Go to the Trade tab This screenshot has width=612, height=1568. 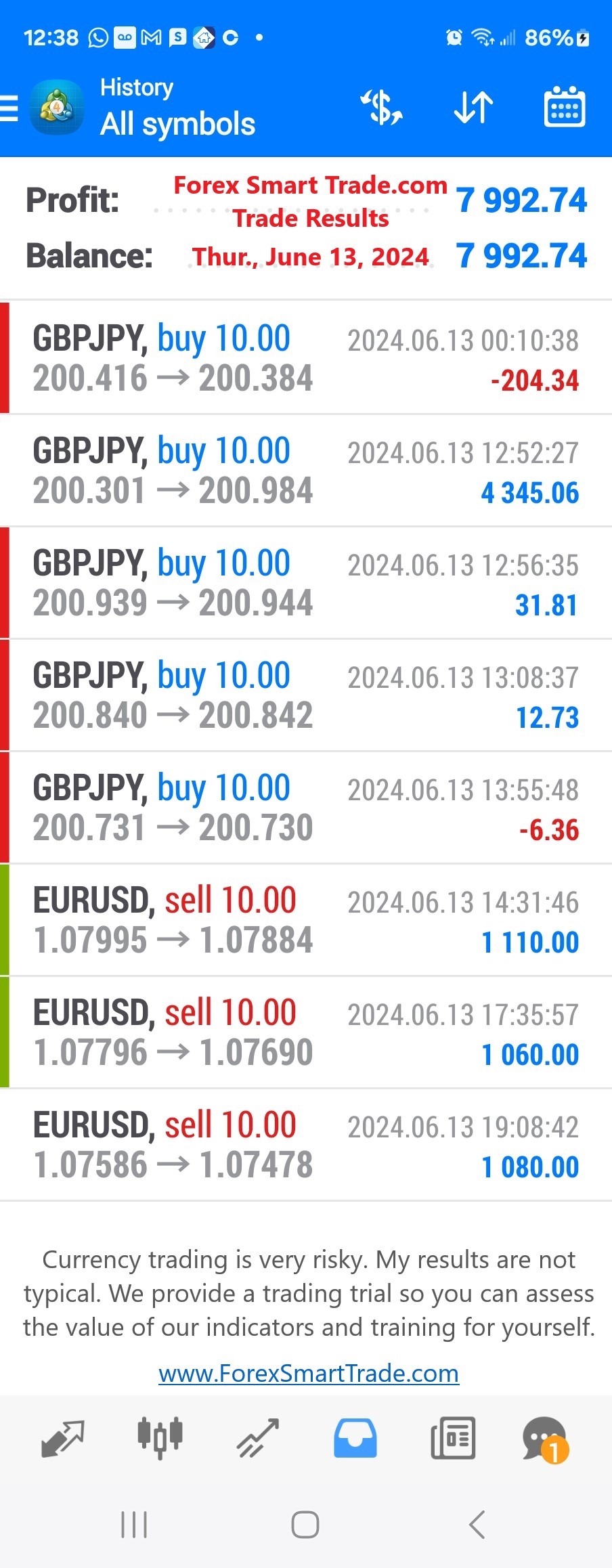pos(258,1438)
